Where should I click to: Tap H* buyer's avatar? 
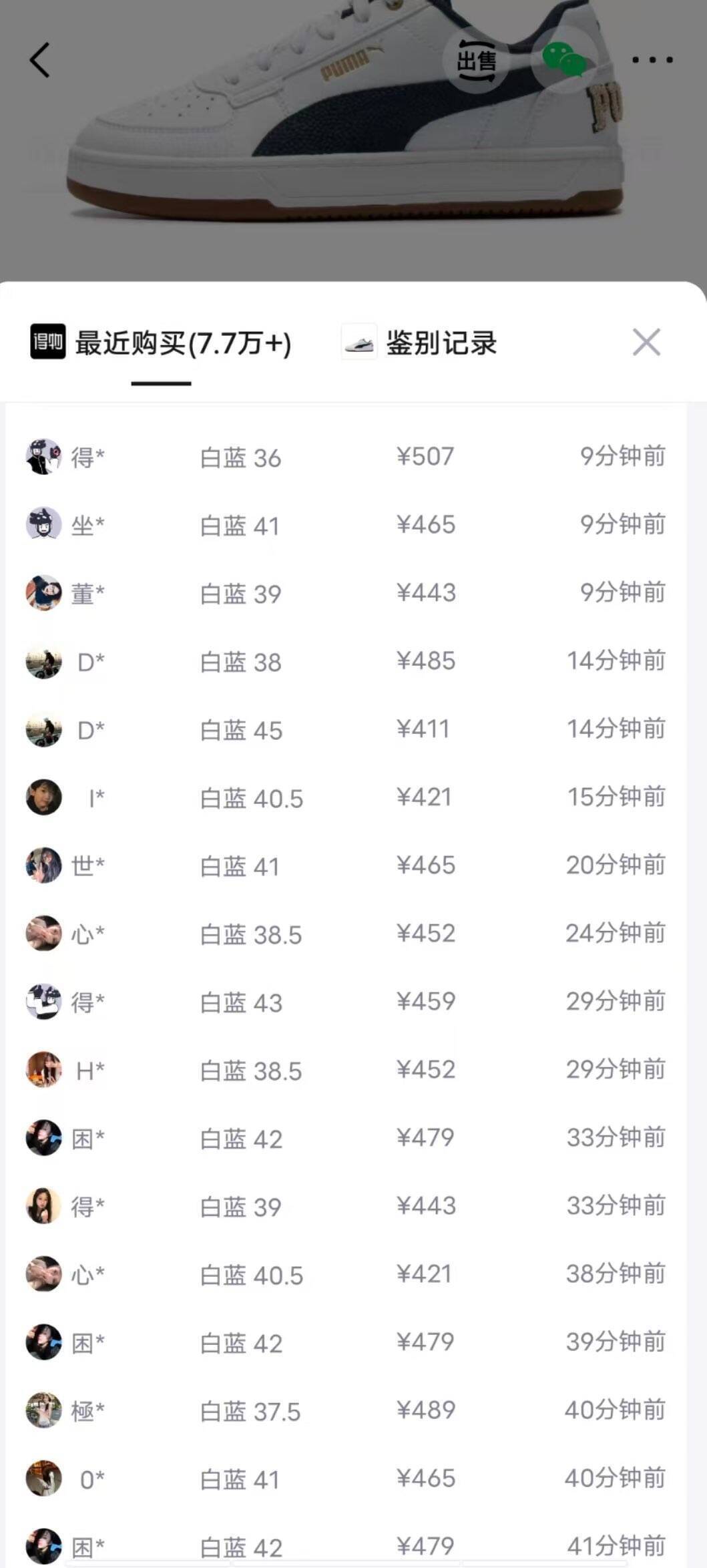point(43,1070)
